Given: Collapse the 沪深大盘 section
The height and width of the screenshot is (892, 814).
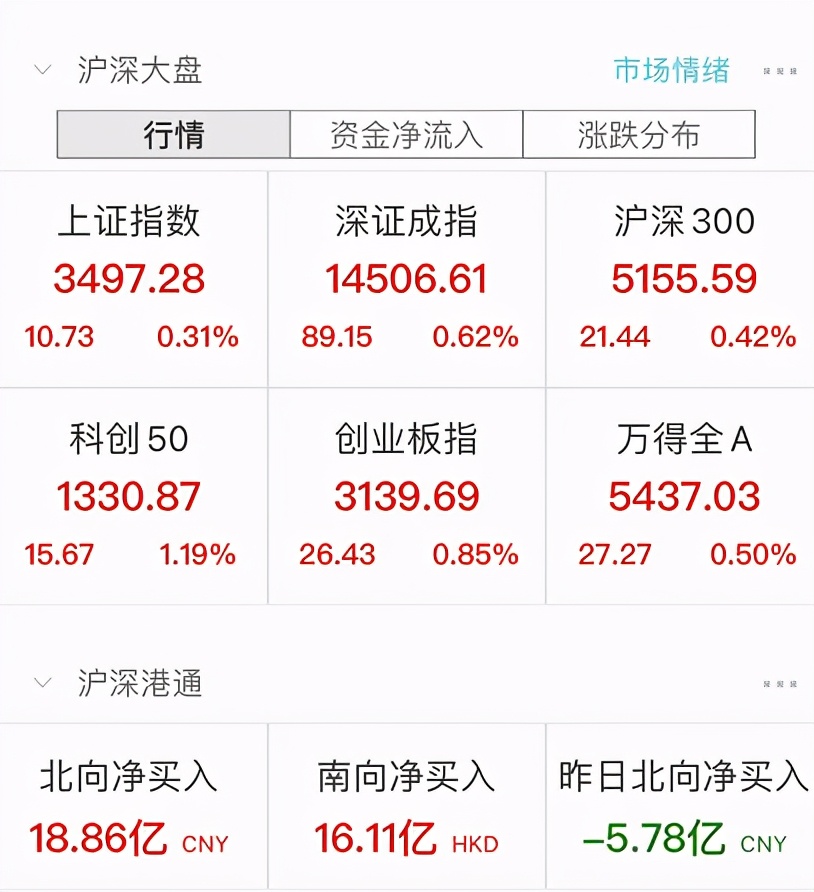Looking at the screenshot, I should click(42, 71).
